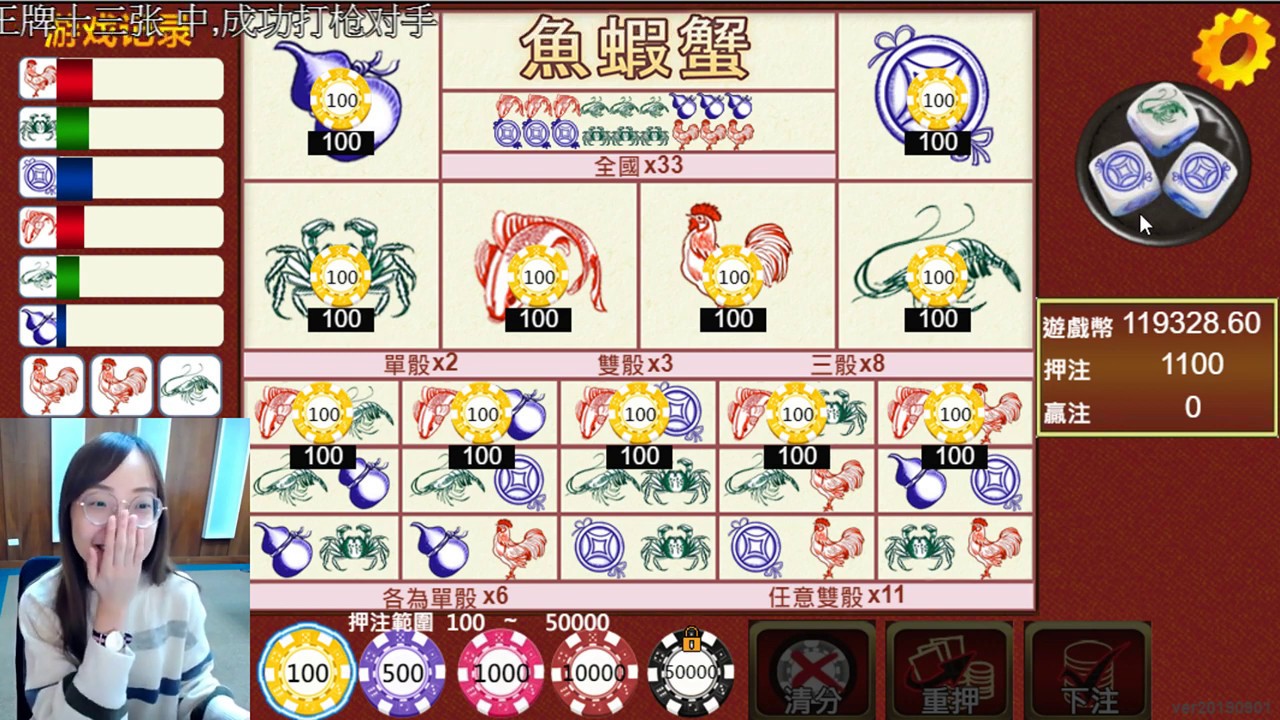Screen dimensions: 1280x720
Task: Bet on fish and shrimp combo
Action: coord(324,413)
